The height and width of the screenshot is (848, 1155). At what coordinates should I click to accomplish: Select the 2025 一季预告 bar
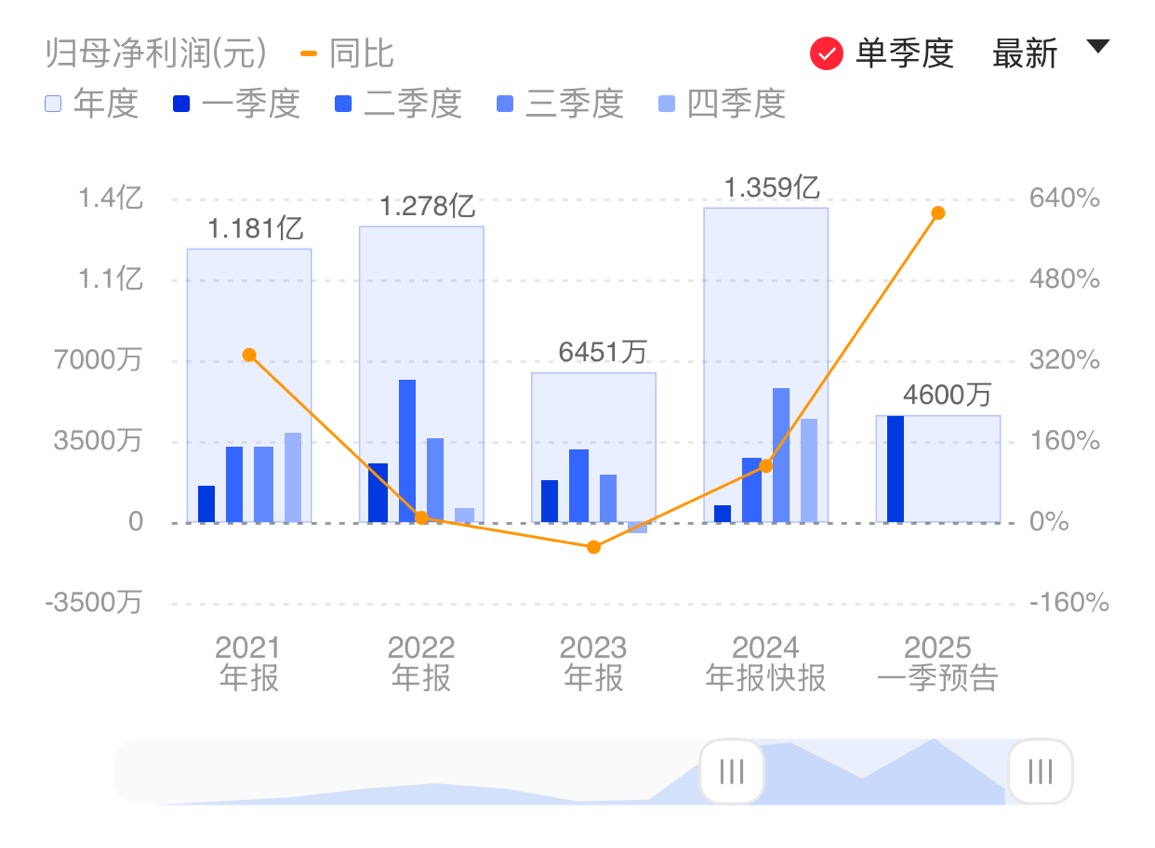point(938,468)
